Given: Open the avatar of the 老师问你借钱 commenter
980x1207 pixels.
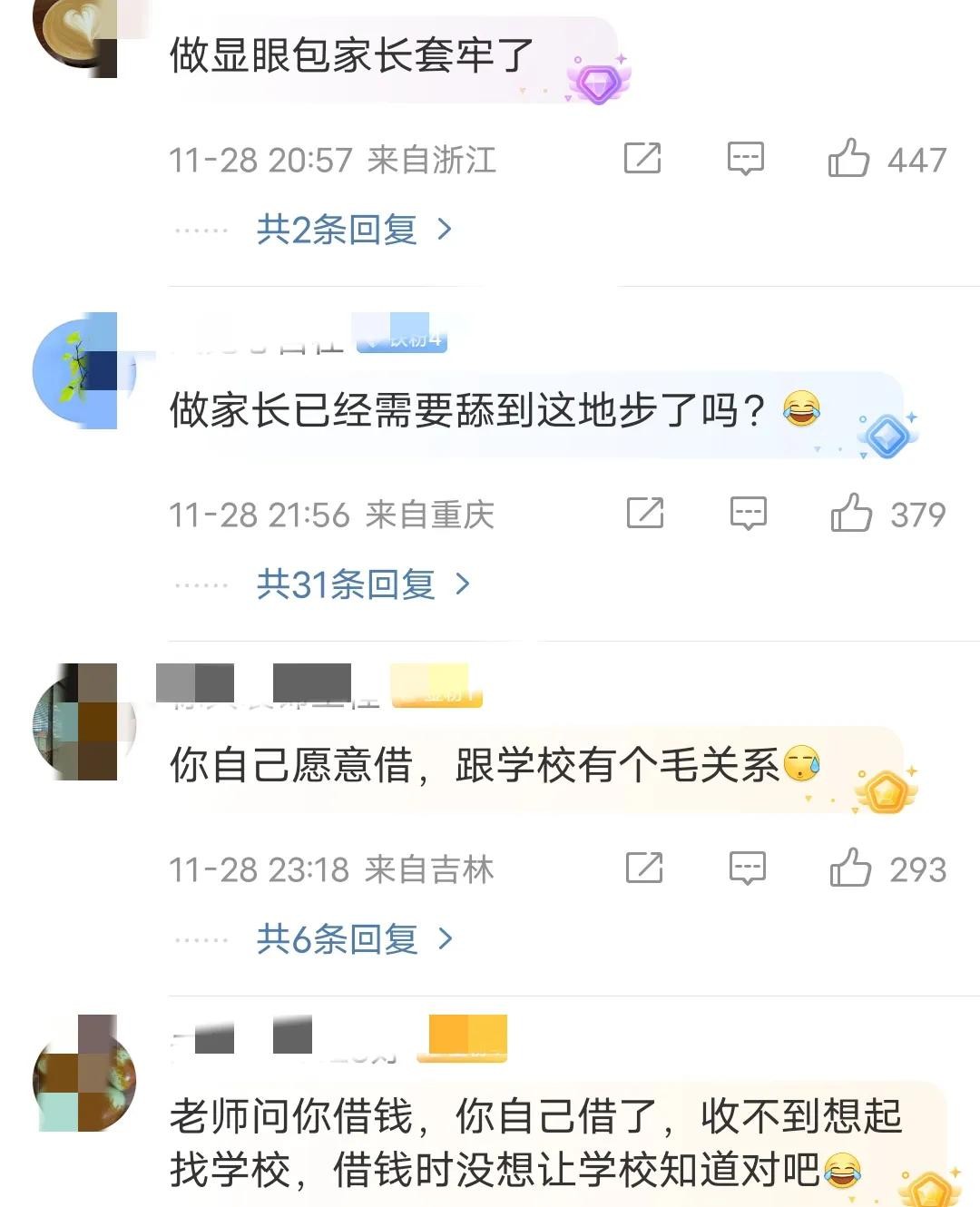Looking at the screenshot, I should point(83,1075).
